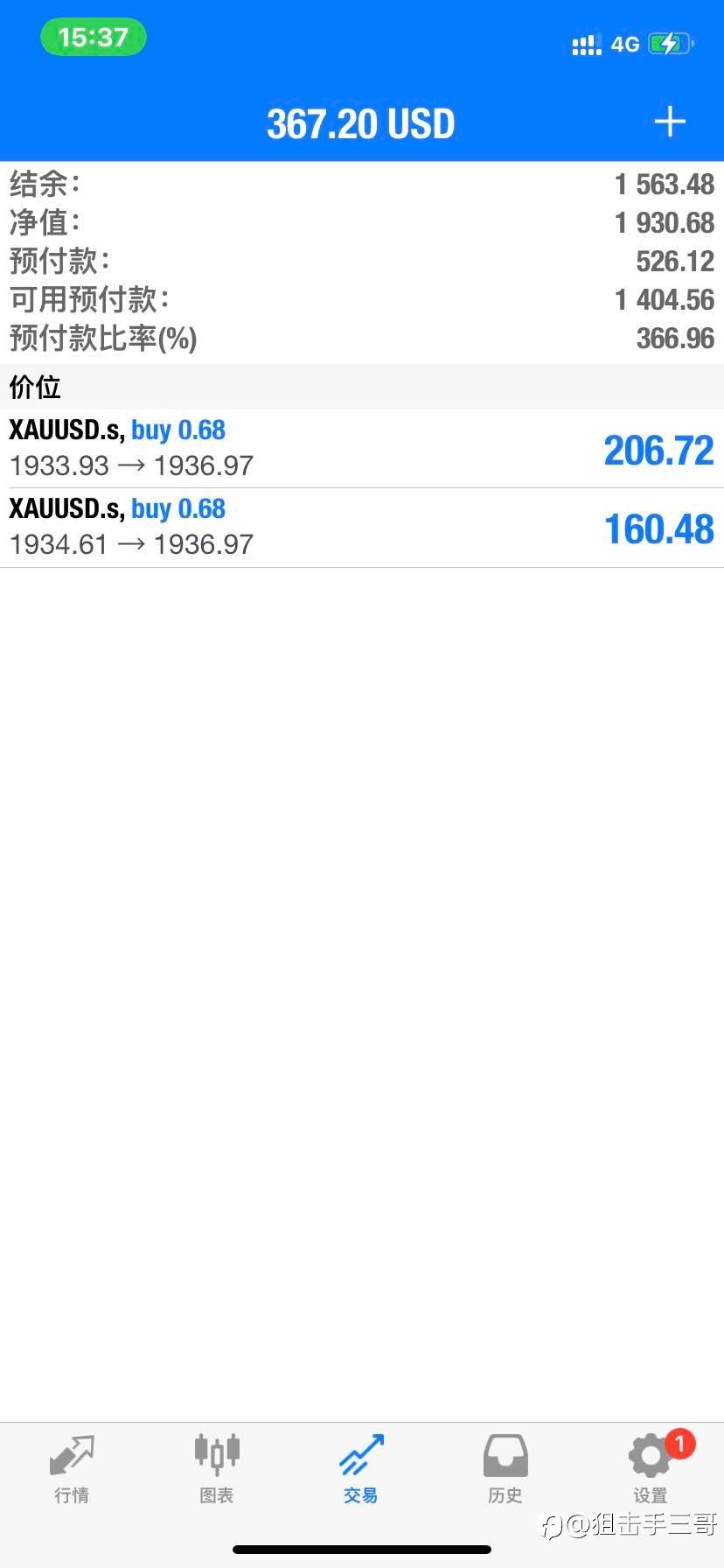Select the 交易 trade tab
The width and height of the screenshot is (724, 1568).
[x=361, y=1469]
